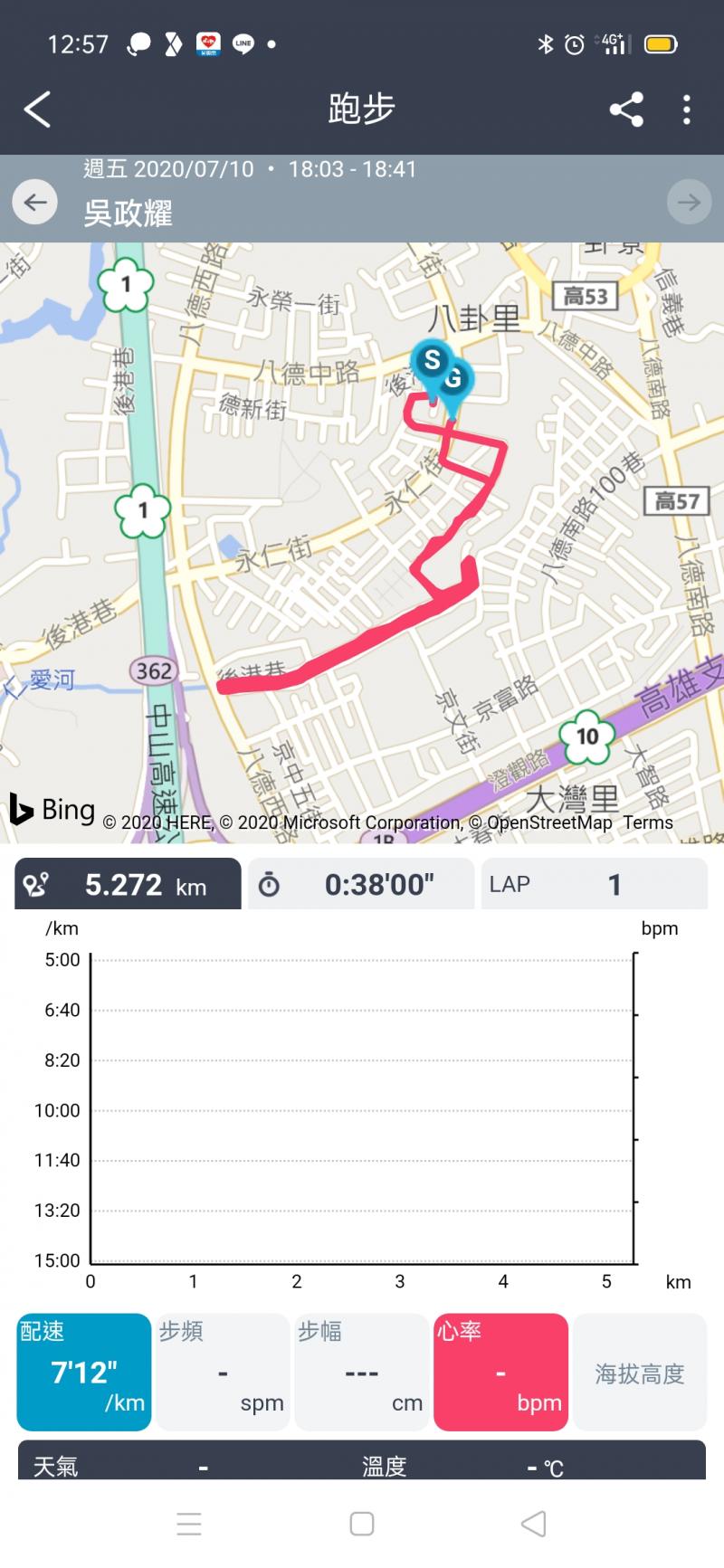Select the 步頻 cadence metric
Image resolution: width=724 pixels, height=1568 pixels.
coord(223,1372)
